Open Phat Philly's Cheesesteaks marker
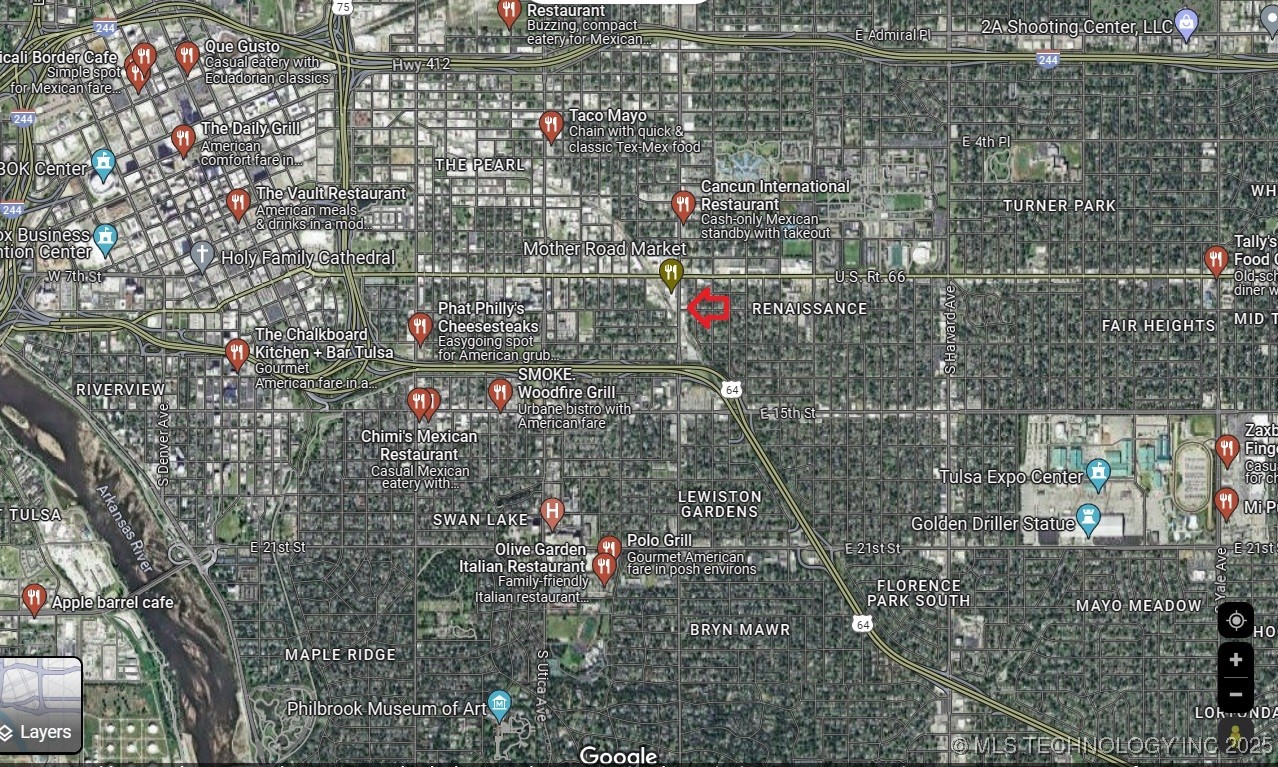 click(x=420, y=326)
